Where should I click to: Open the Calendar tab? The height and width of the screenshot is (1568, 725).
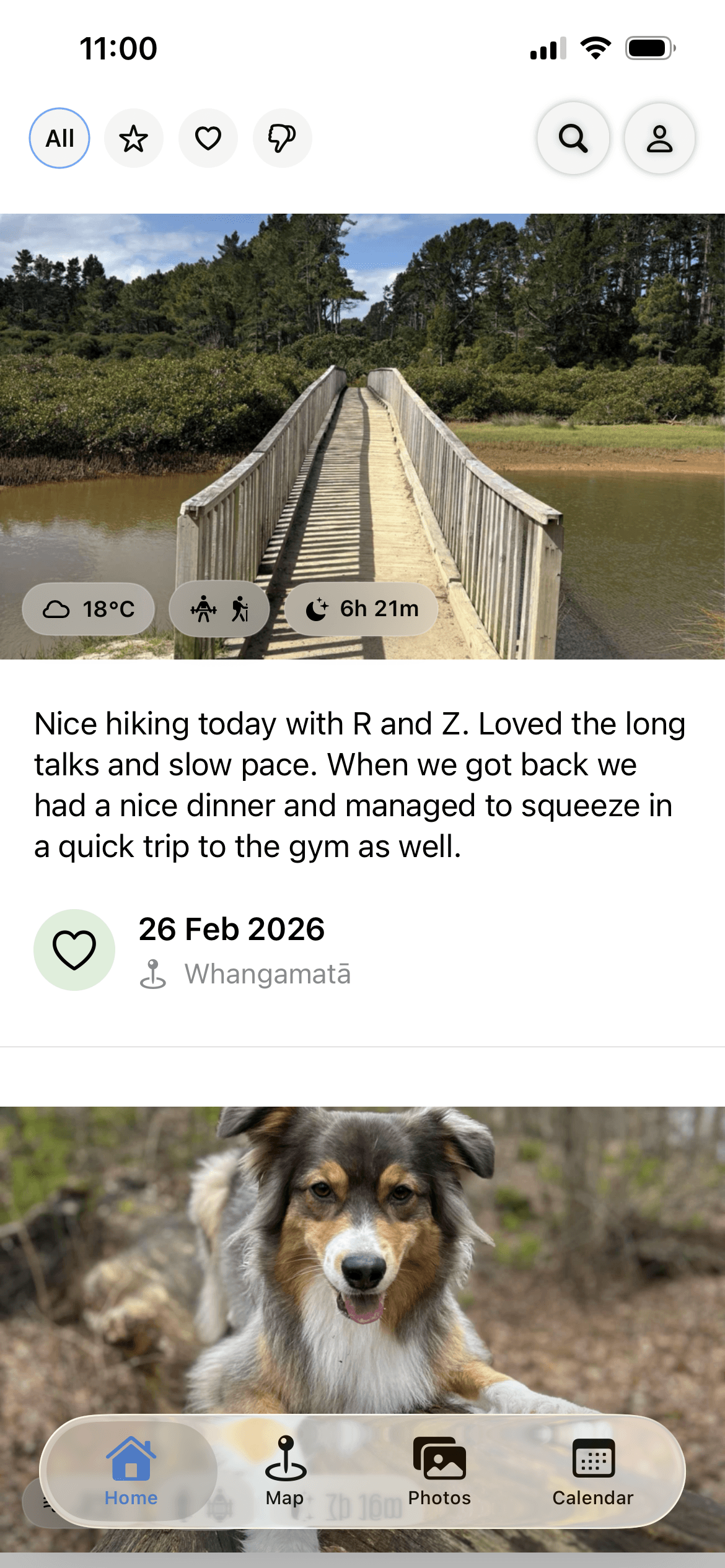(593, 1471)
